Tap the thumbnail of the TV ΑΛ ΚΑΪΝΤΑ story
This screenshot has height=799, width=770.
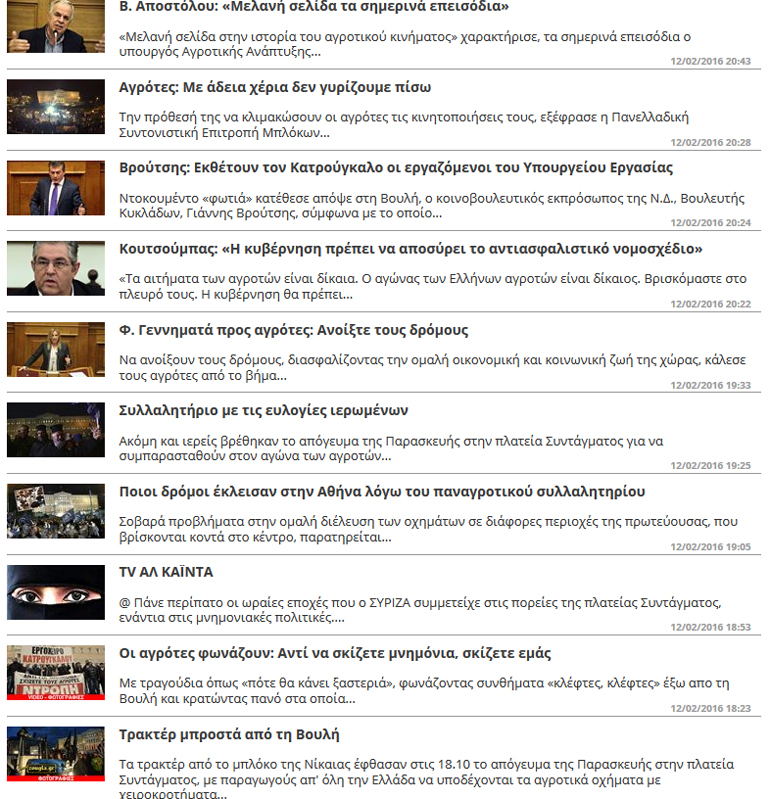pyautogui.click(x=55, y=592)
